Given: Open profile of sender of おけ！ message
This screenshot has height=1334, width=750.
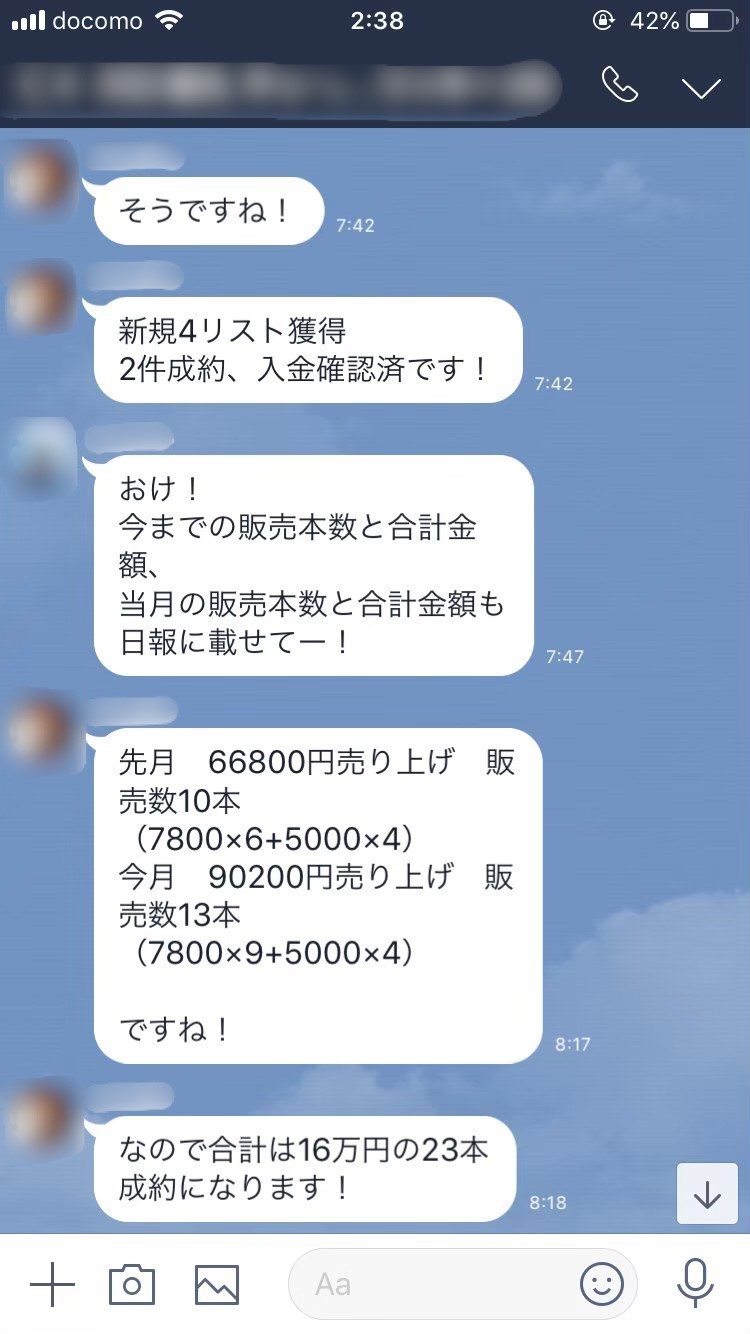Looking at the screenshot, I should pos(40,456).
